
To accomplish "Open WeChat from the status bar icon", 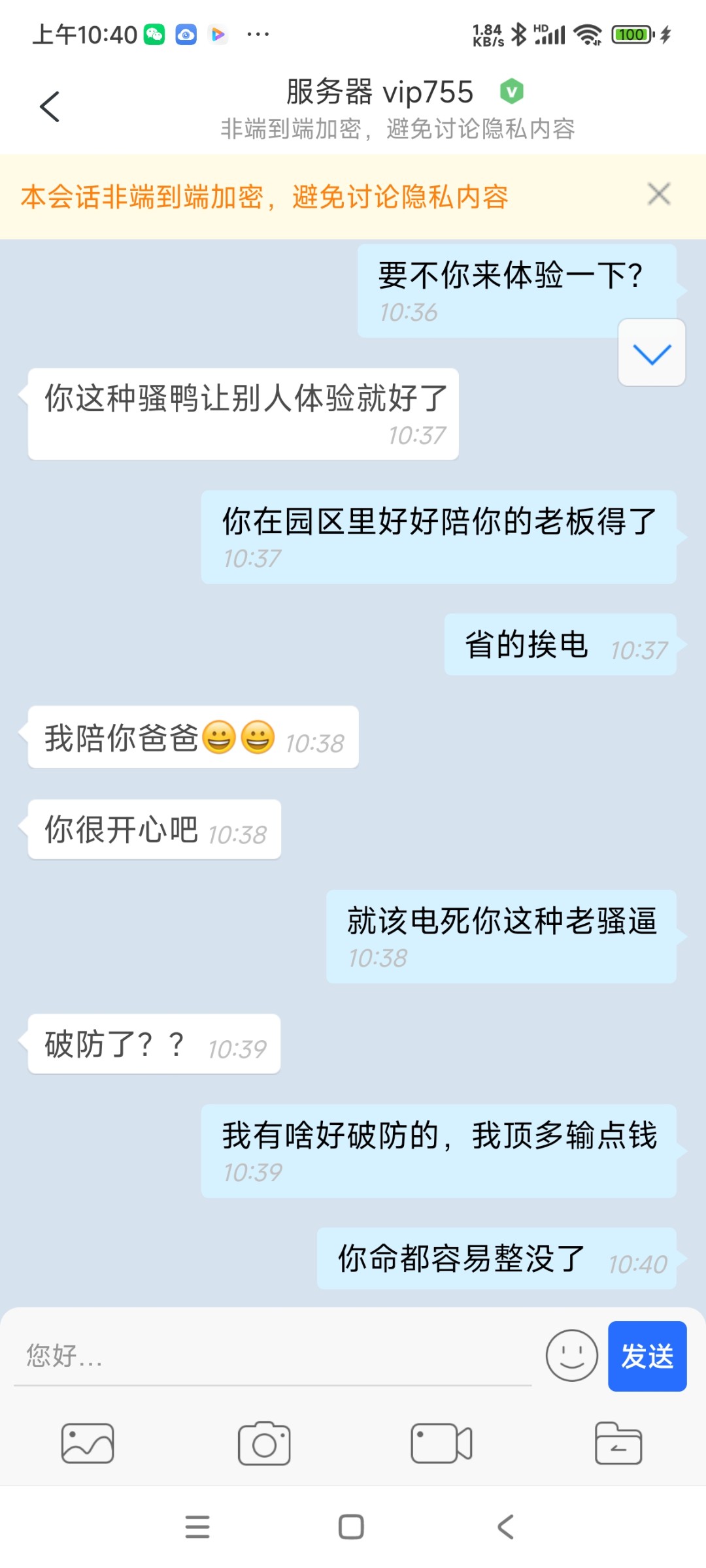I will [x=155, y=35].
